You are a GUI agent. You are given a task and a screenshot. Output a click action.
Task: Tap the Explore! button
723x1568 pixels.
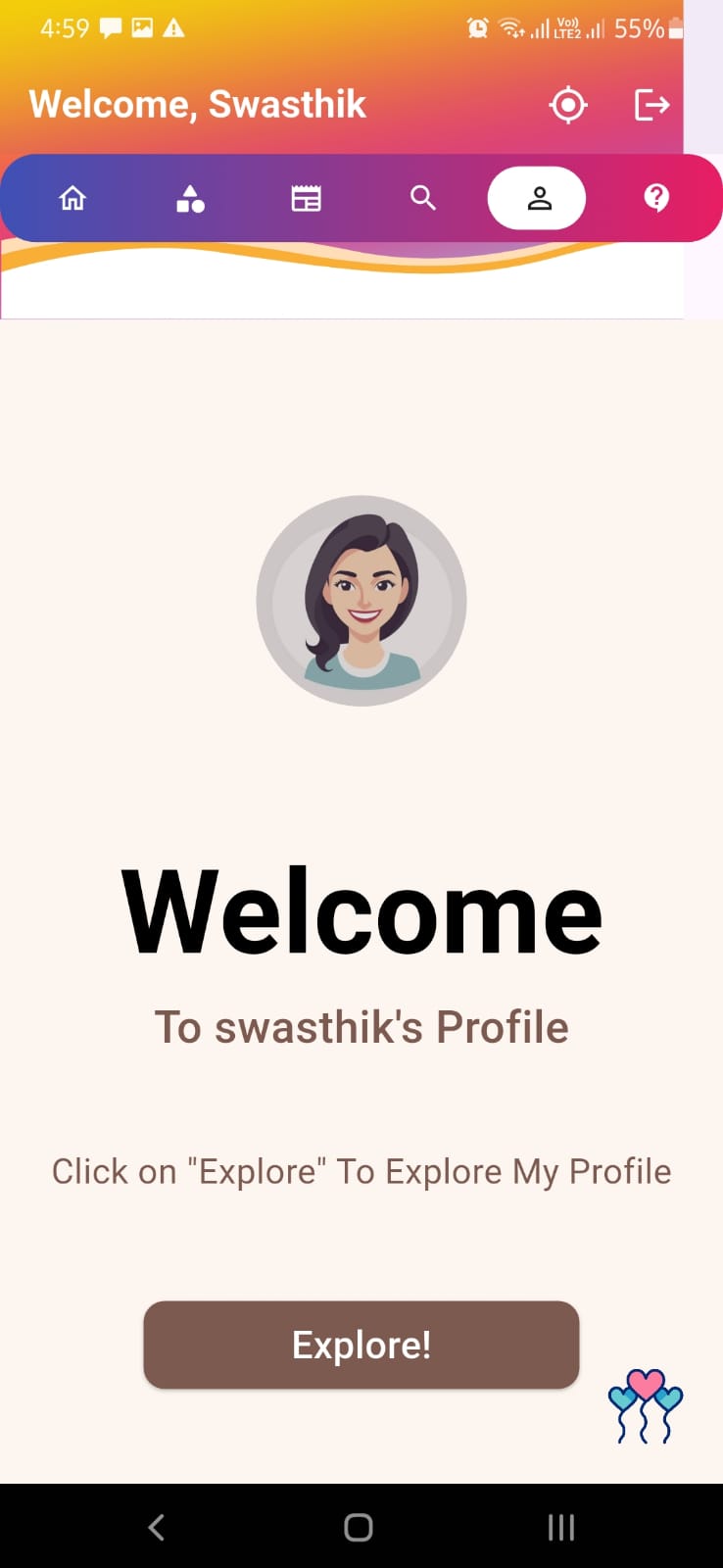click(x=361, y=1345)
